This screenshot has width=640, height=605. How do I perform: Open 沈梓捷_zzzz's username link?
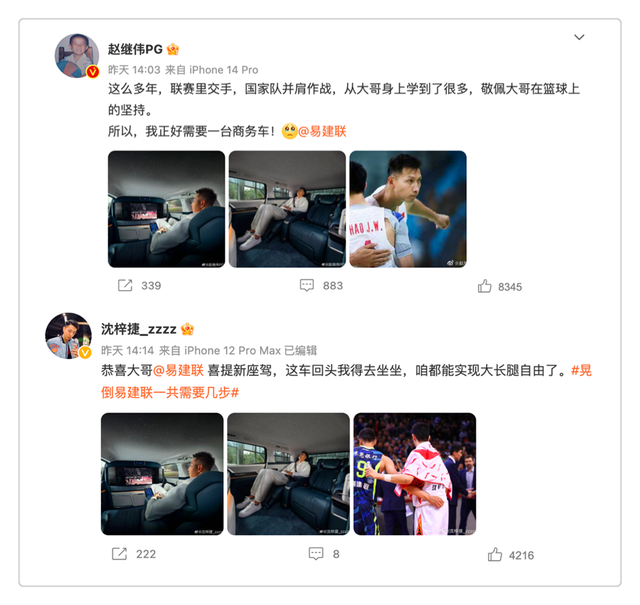(x=139, y=328)
